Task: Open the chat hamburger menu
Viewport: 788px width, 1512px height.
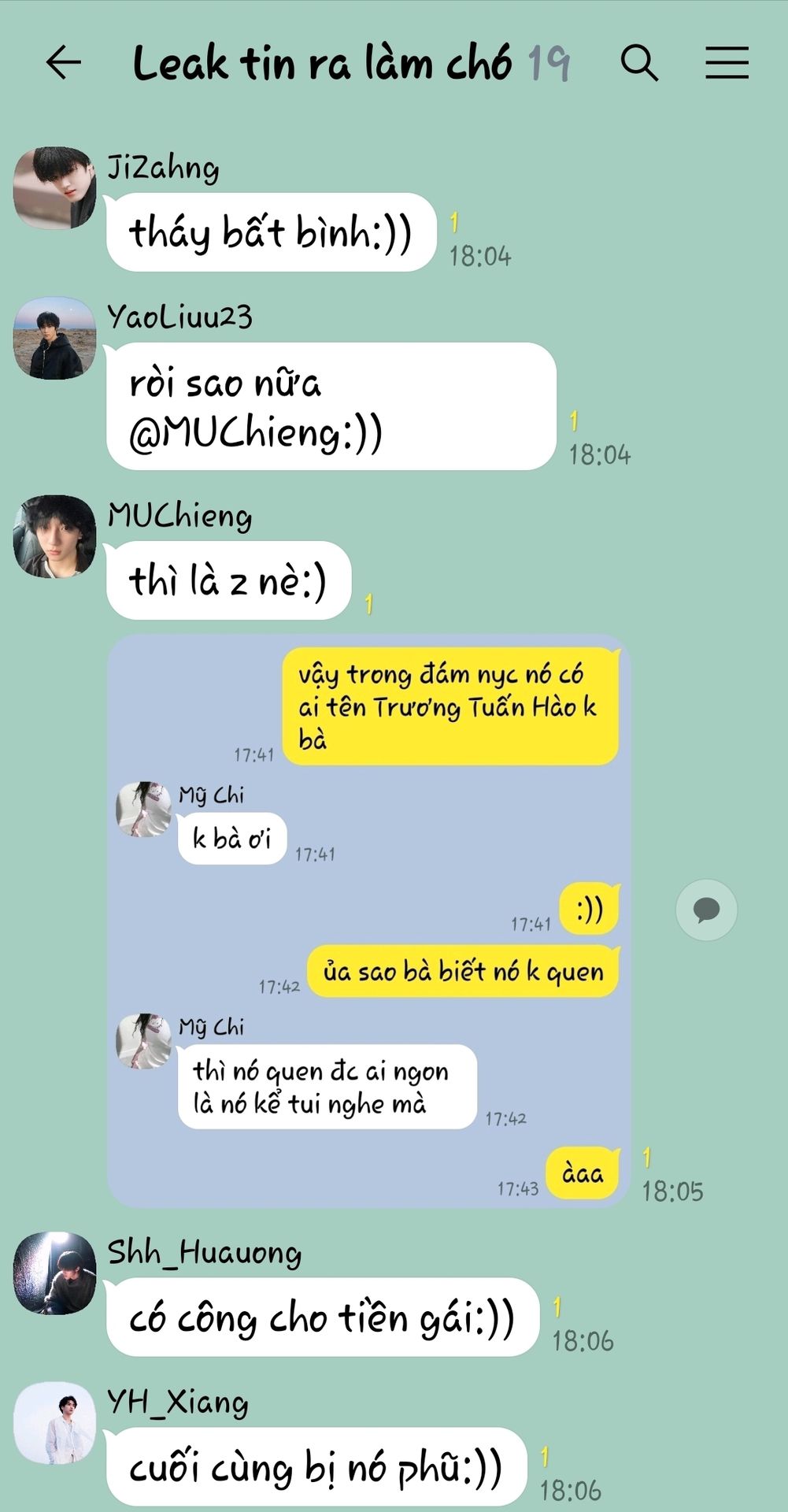Action: click(x=727, y=63)
